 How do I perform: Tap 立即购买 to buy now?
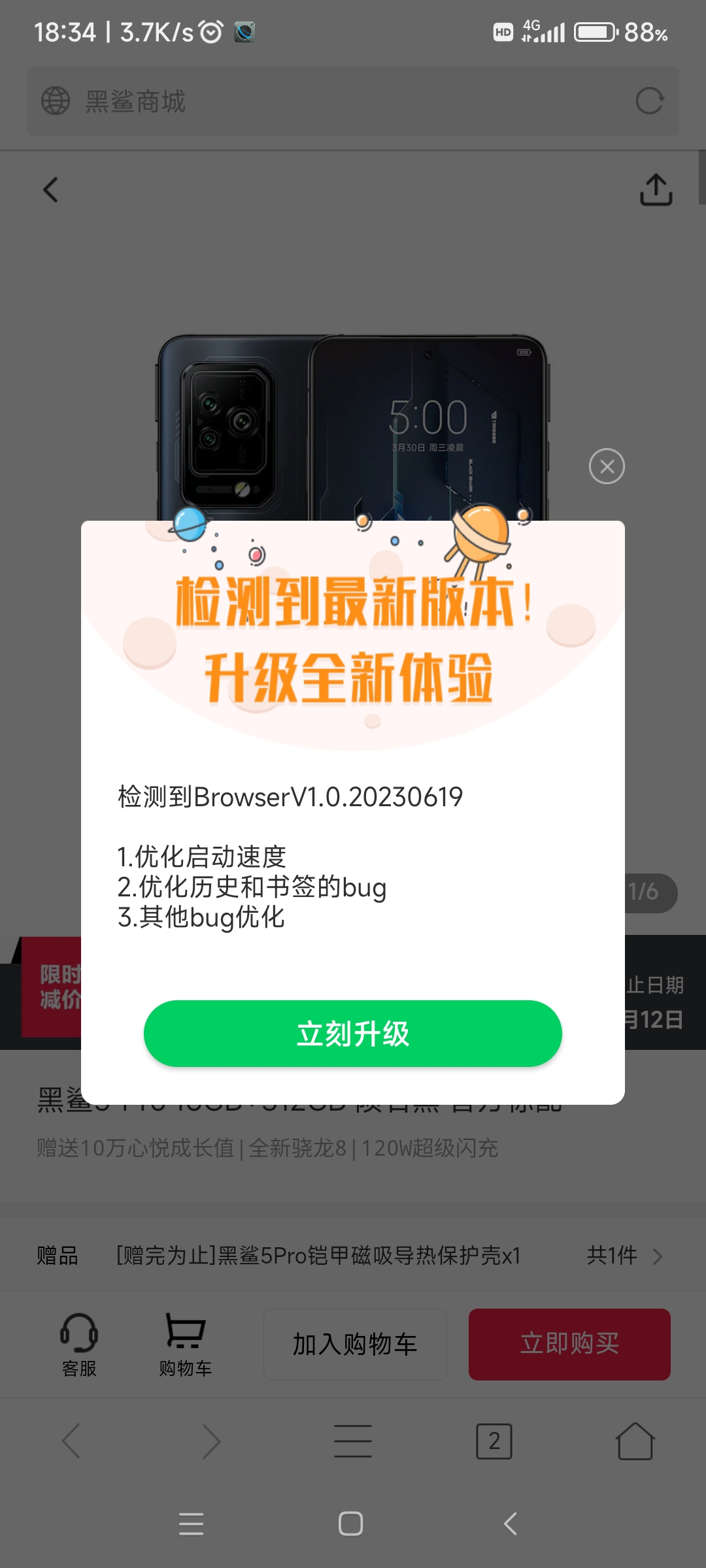click(x=569, y=1345)
